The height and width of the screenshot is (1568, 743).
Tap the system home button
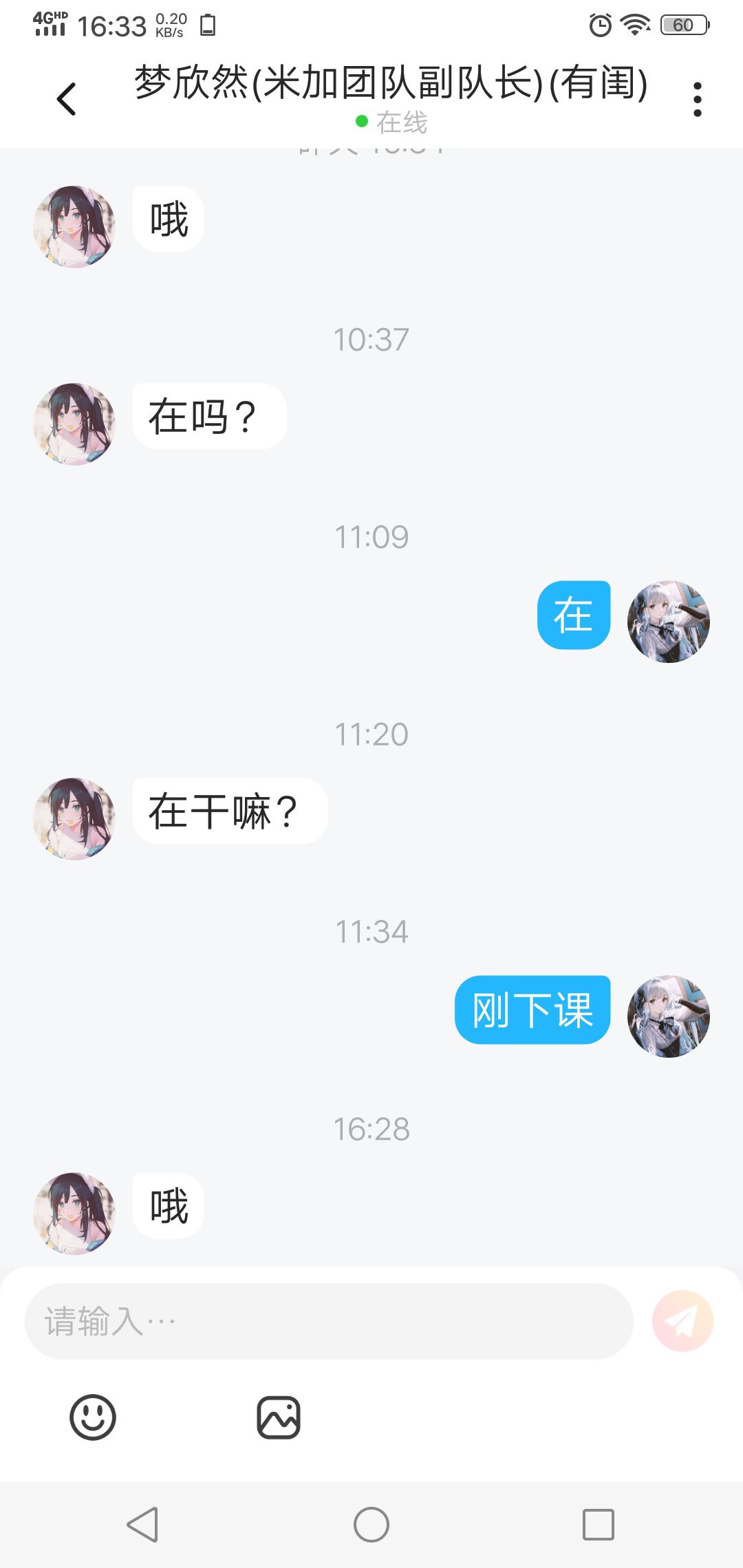(371, 1525)
